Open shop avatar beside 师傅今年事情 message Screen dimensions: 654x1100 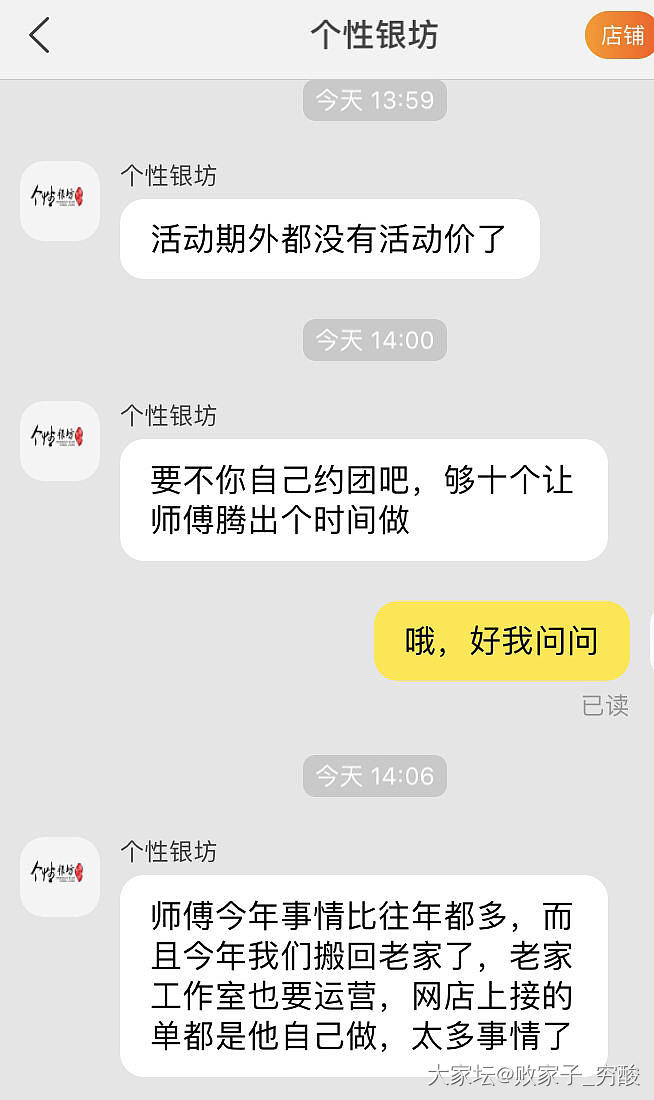[60, 876]
